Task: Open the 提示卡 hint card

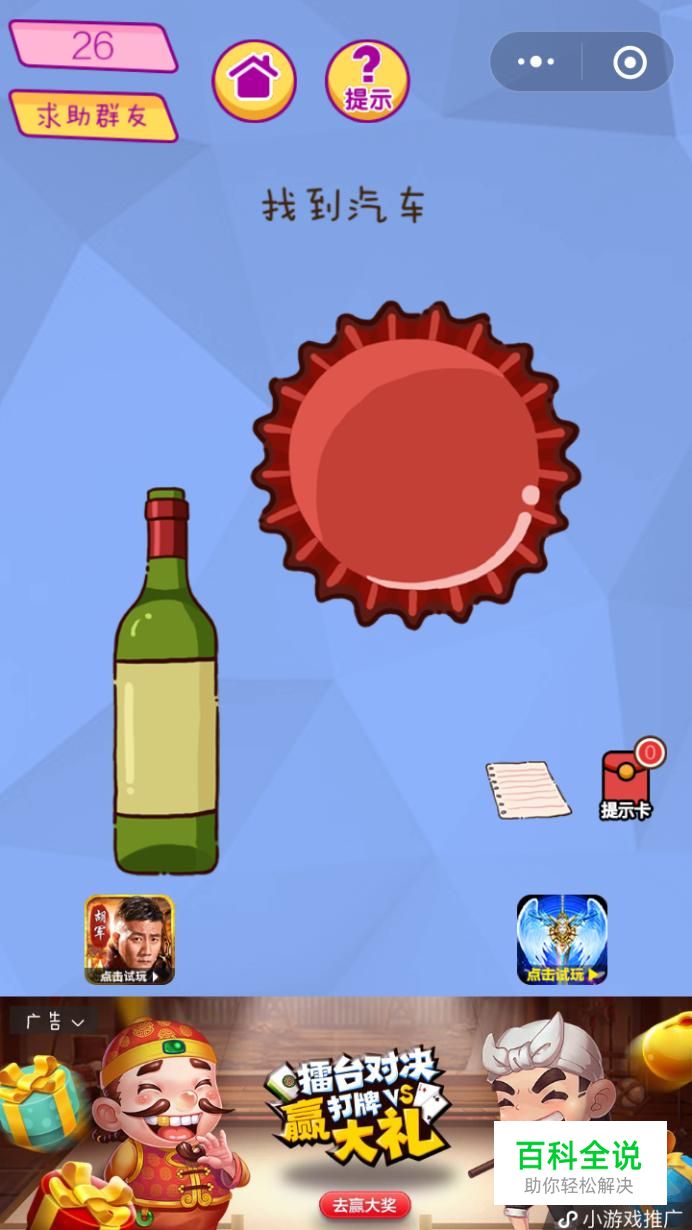Action: coord(627,782)
